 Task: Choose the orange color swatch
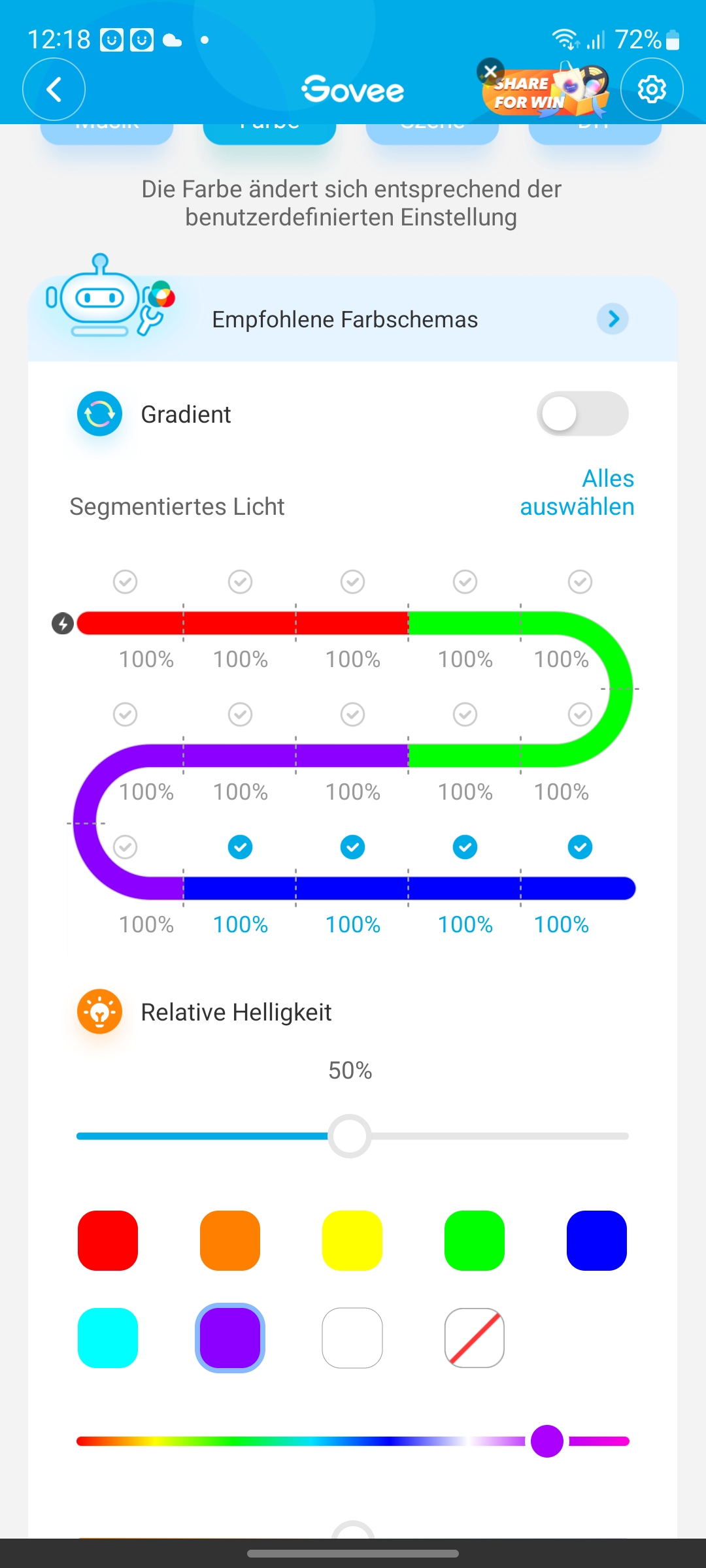pos(230,1240)
